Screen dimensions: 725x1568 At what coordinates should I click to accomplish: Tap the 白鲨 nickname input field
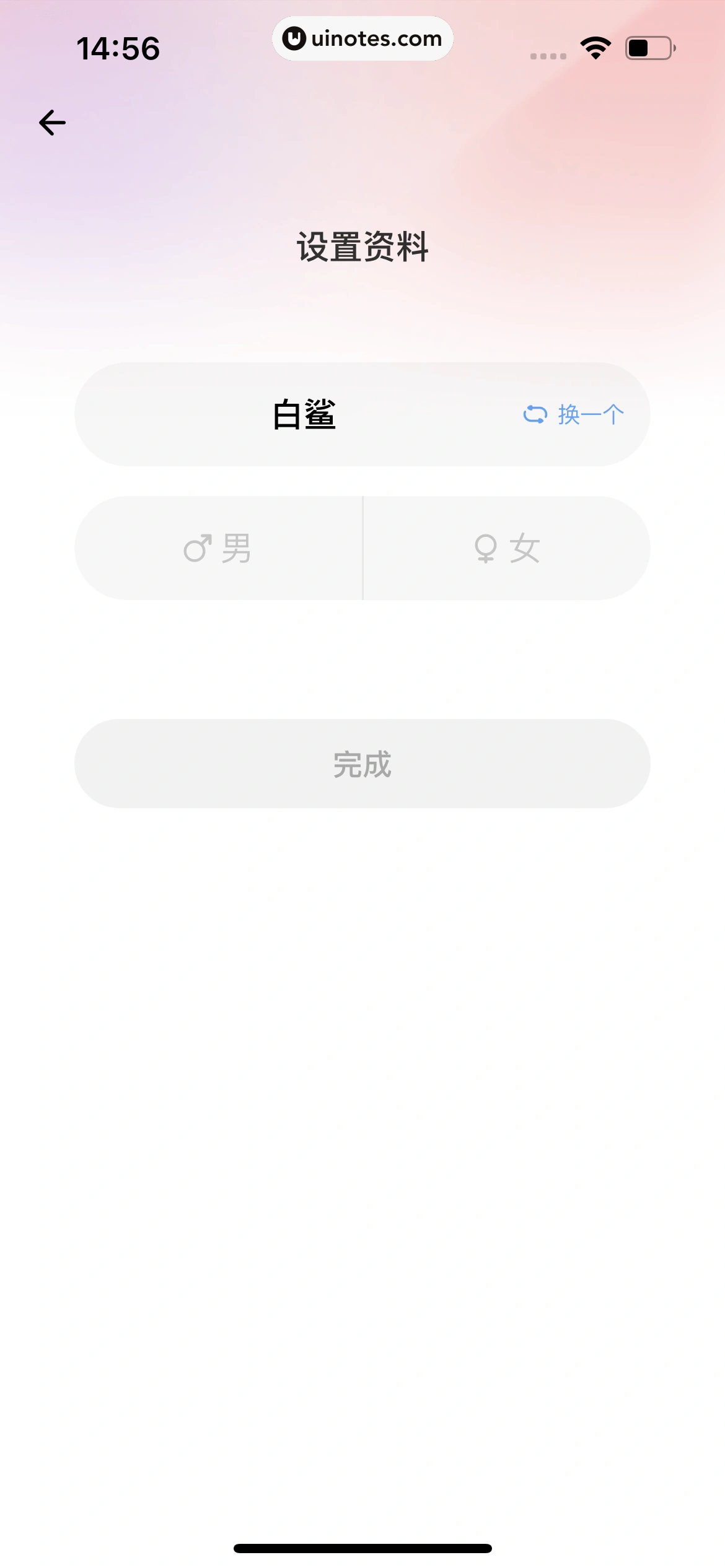tap(304, 415)
